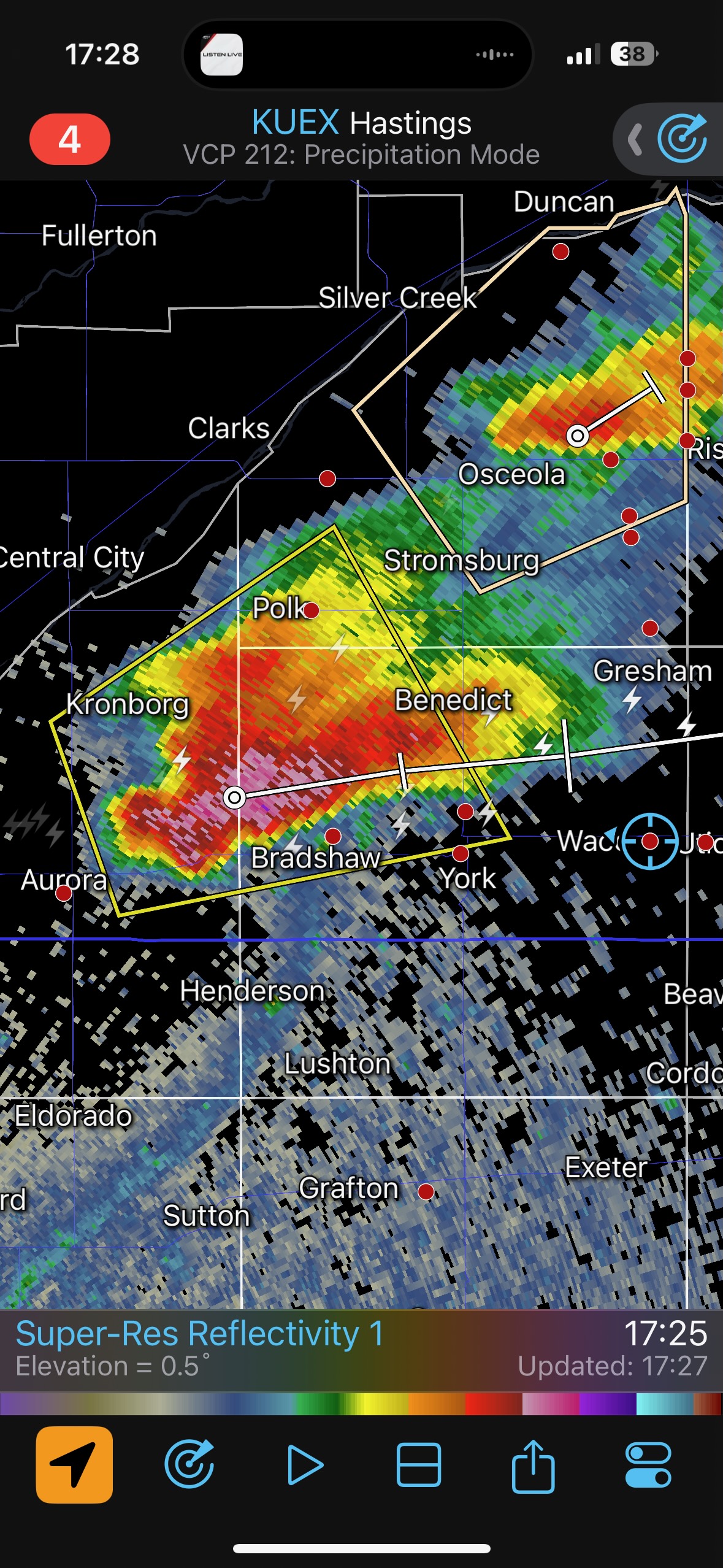
Task: Tap the red report dot near Aurora
Action: pyautogui.click(x=64, y=893)
